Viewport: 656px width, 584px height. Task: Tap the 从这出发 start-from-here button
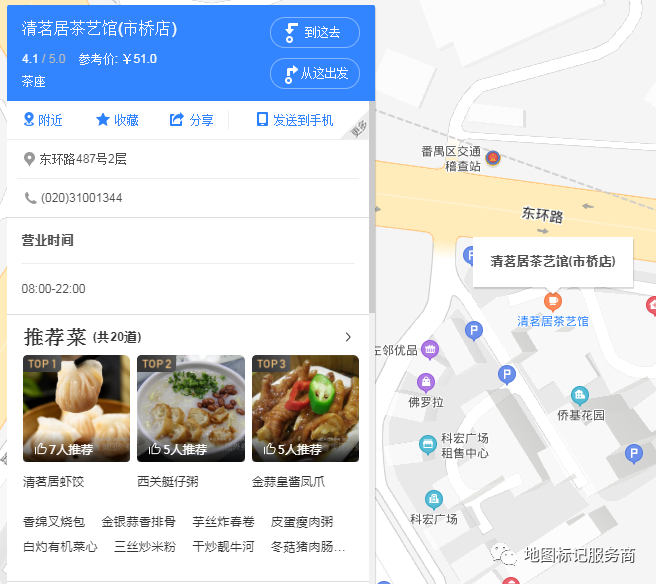click(x=314, y=73)
